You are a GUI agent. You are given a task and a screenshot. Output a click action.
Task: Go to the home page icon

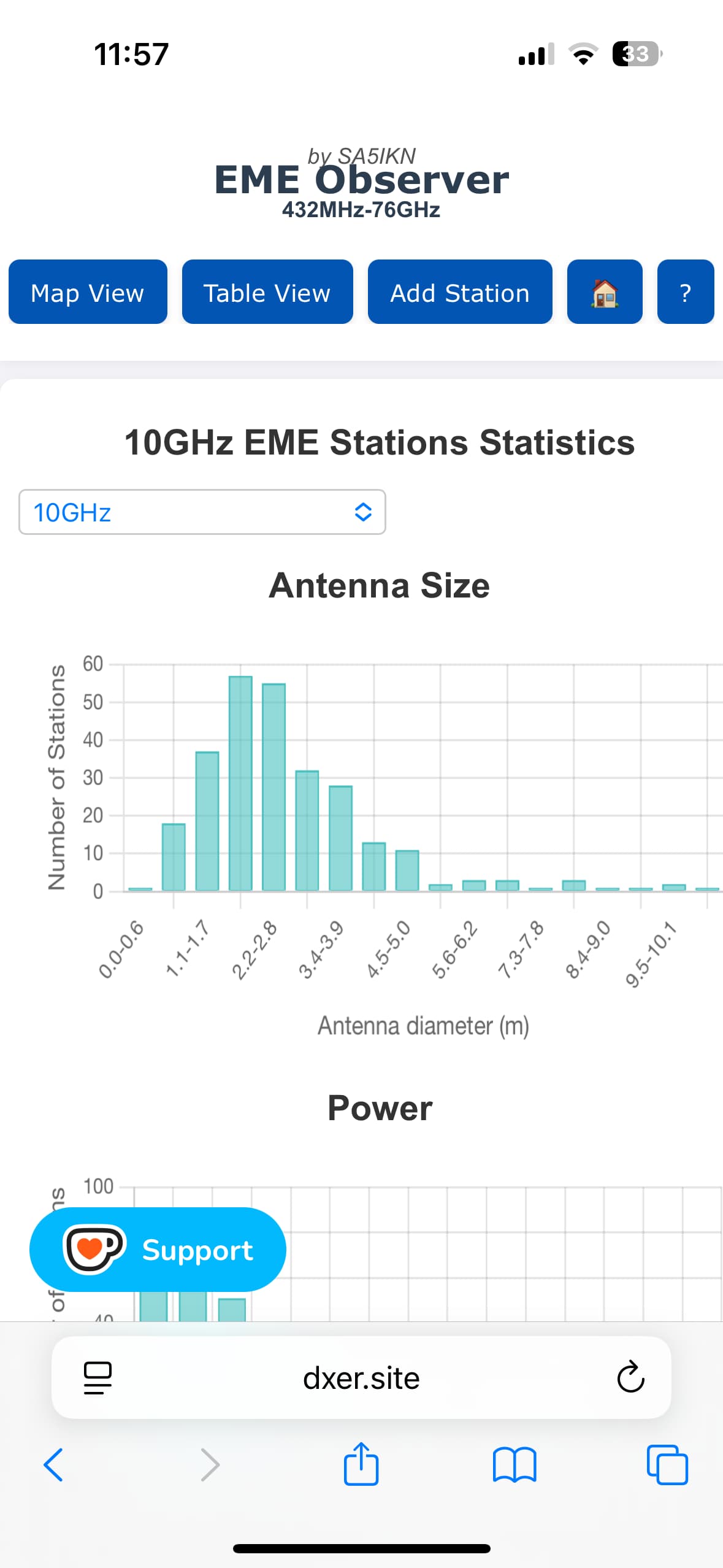(604, 292)
